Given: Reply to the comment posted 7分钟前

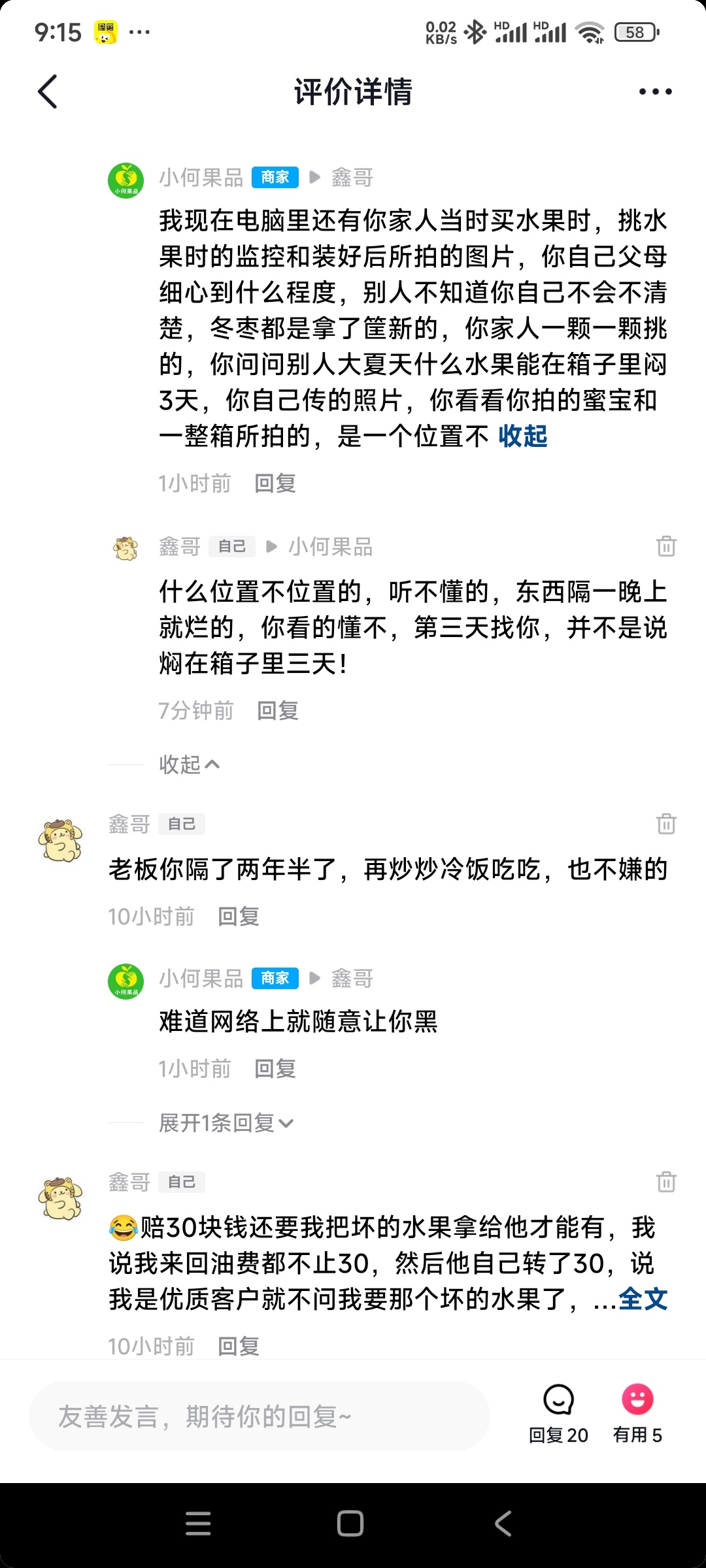Looking at the screenshot, I should (278, 711).
